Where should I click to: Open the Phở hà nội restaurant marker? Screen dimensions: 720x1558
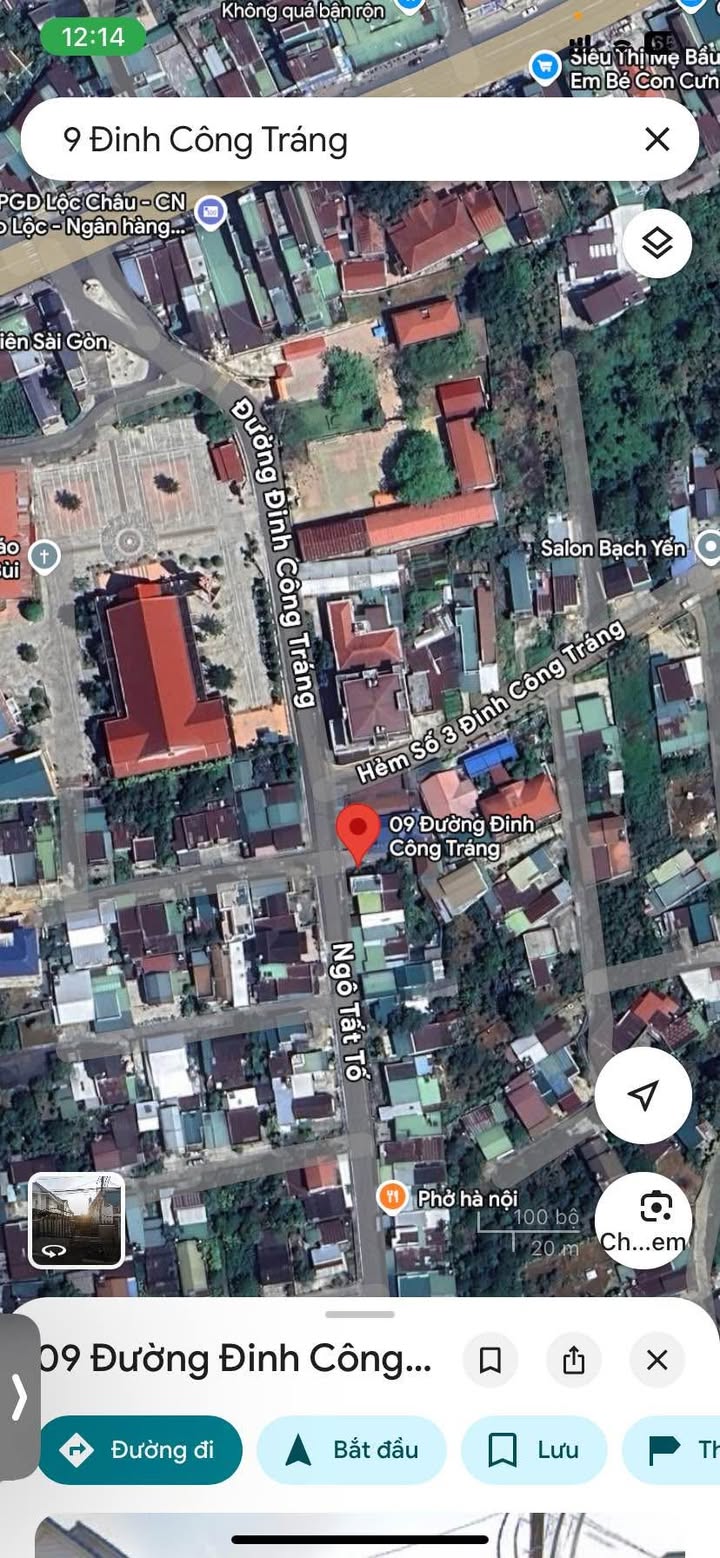(392, 1196)
